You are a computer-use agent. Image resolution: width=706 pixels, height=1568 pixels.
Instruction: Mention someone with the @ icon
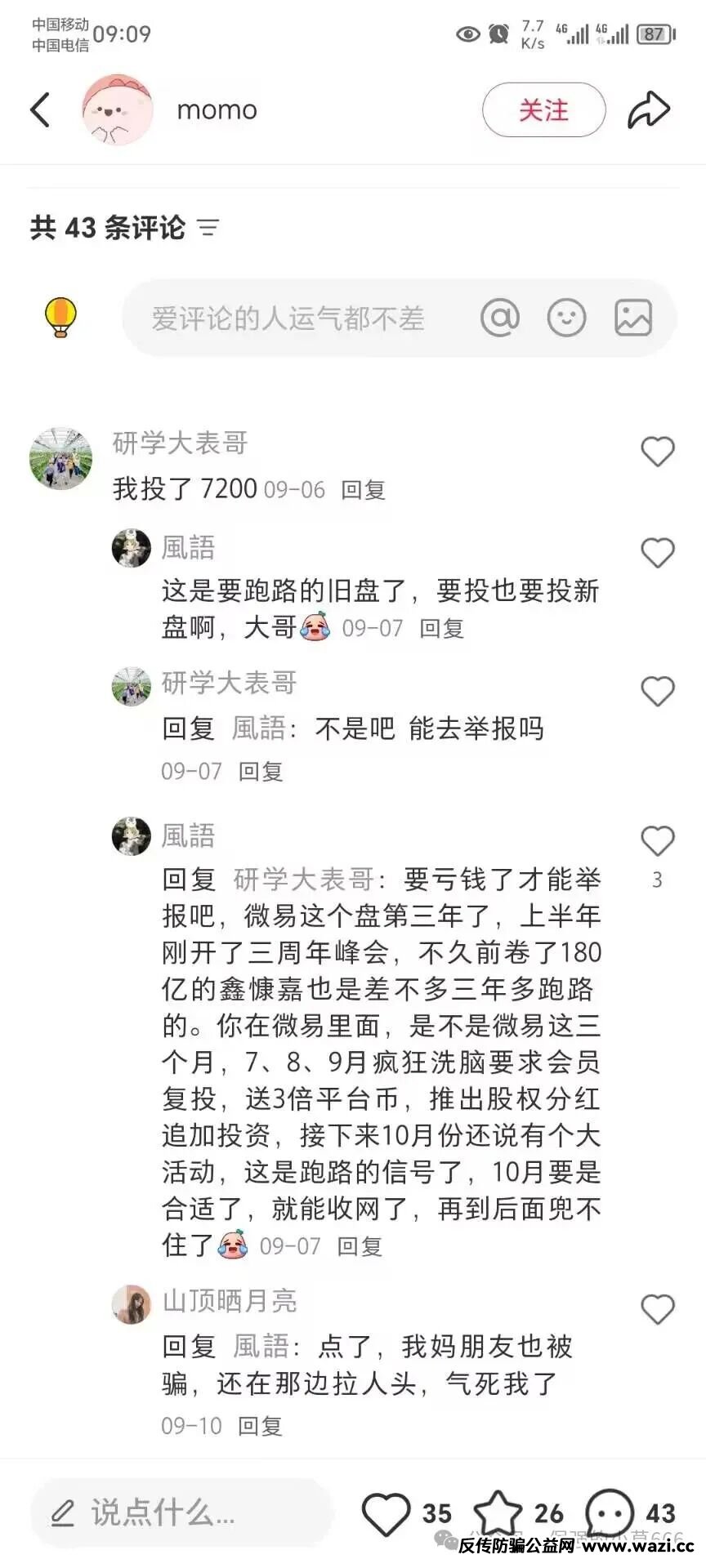pos(500,318)
